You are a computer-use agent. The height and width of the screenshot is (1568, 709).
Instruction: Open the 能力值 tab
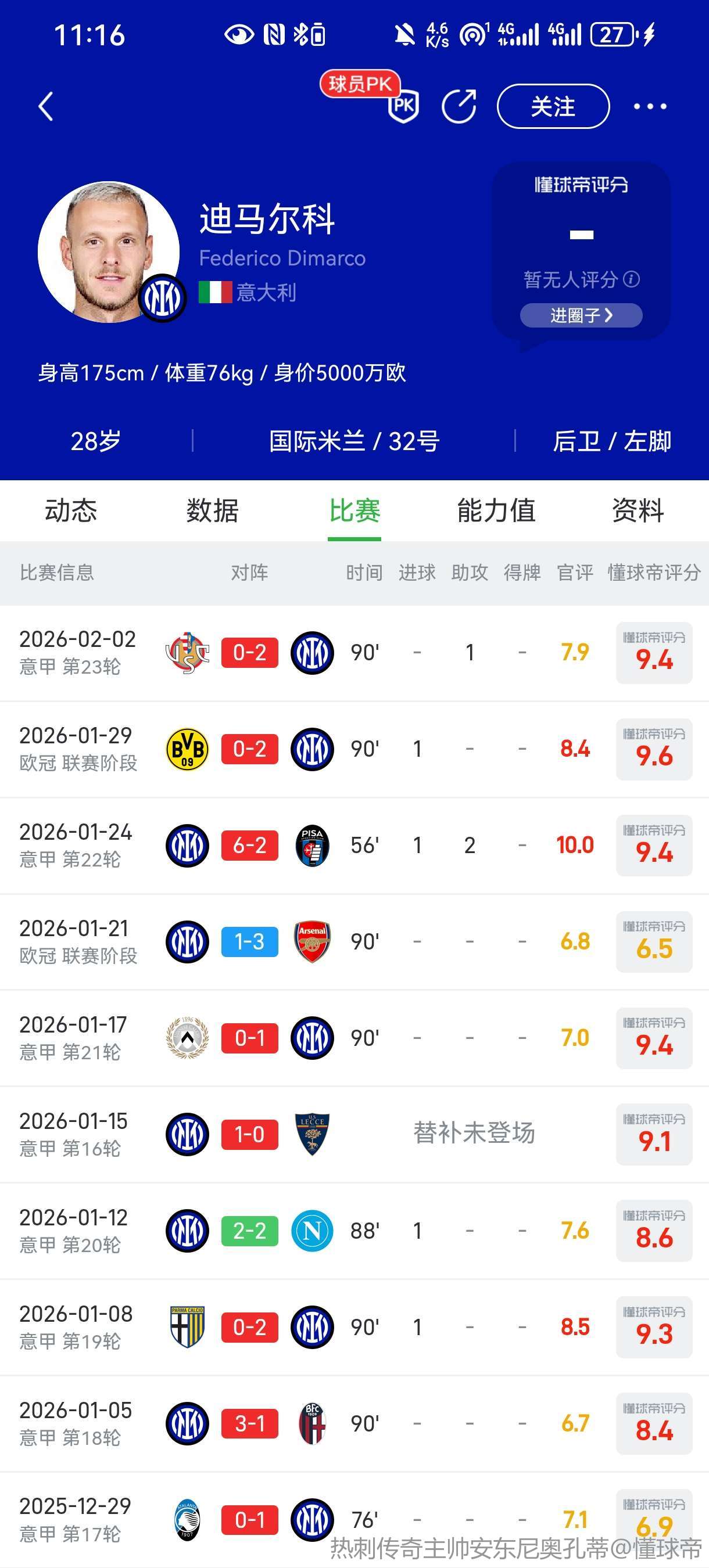click(x=496, y=510)
